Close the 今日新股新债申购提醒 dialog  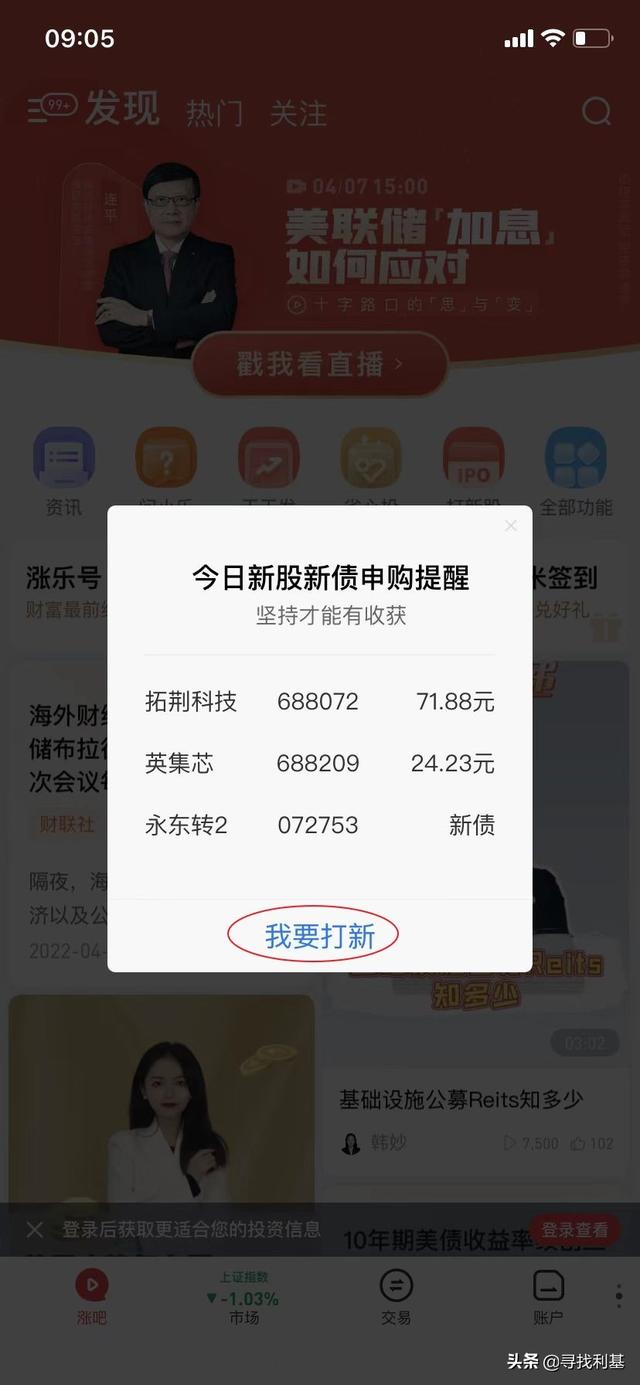[511, 526]
